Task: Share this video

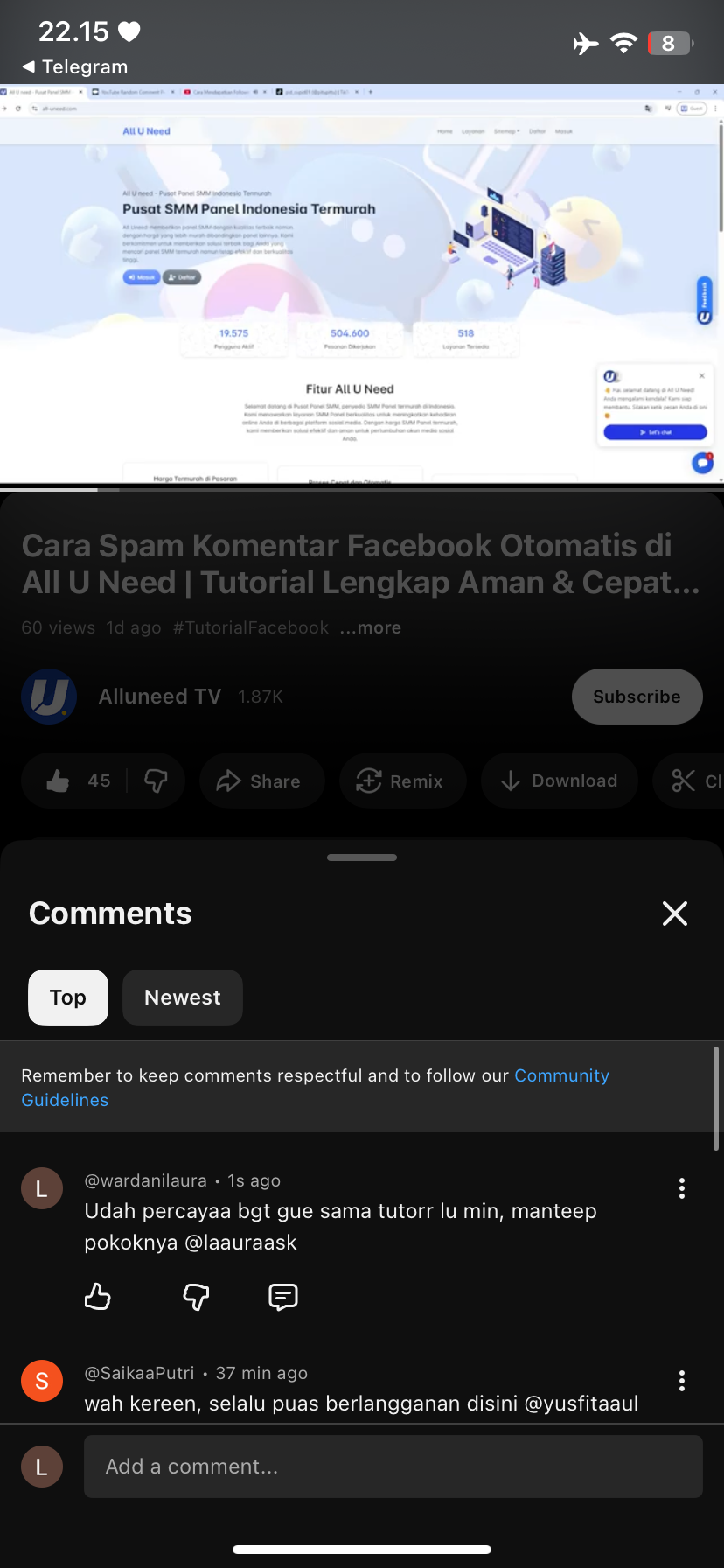Action: point(261,780)
